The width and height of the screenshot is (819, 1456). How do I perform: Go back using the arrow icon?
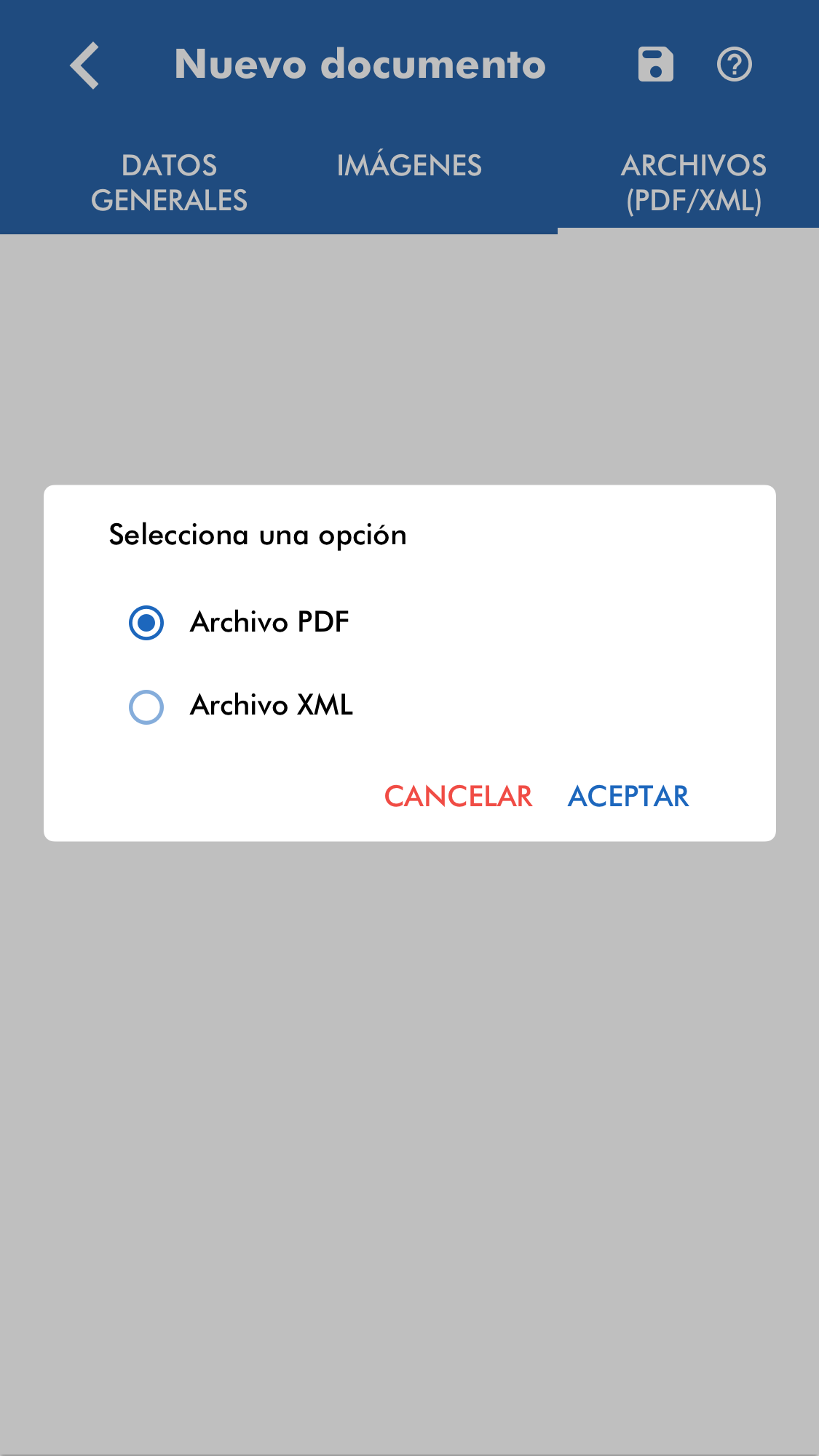click(85, 65)
